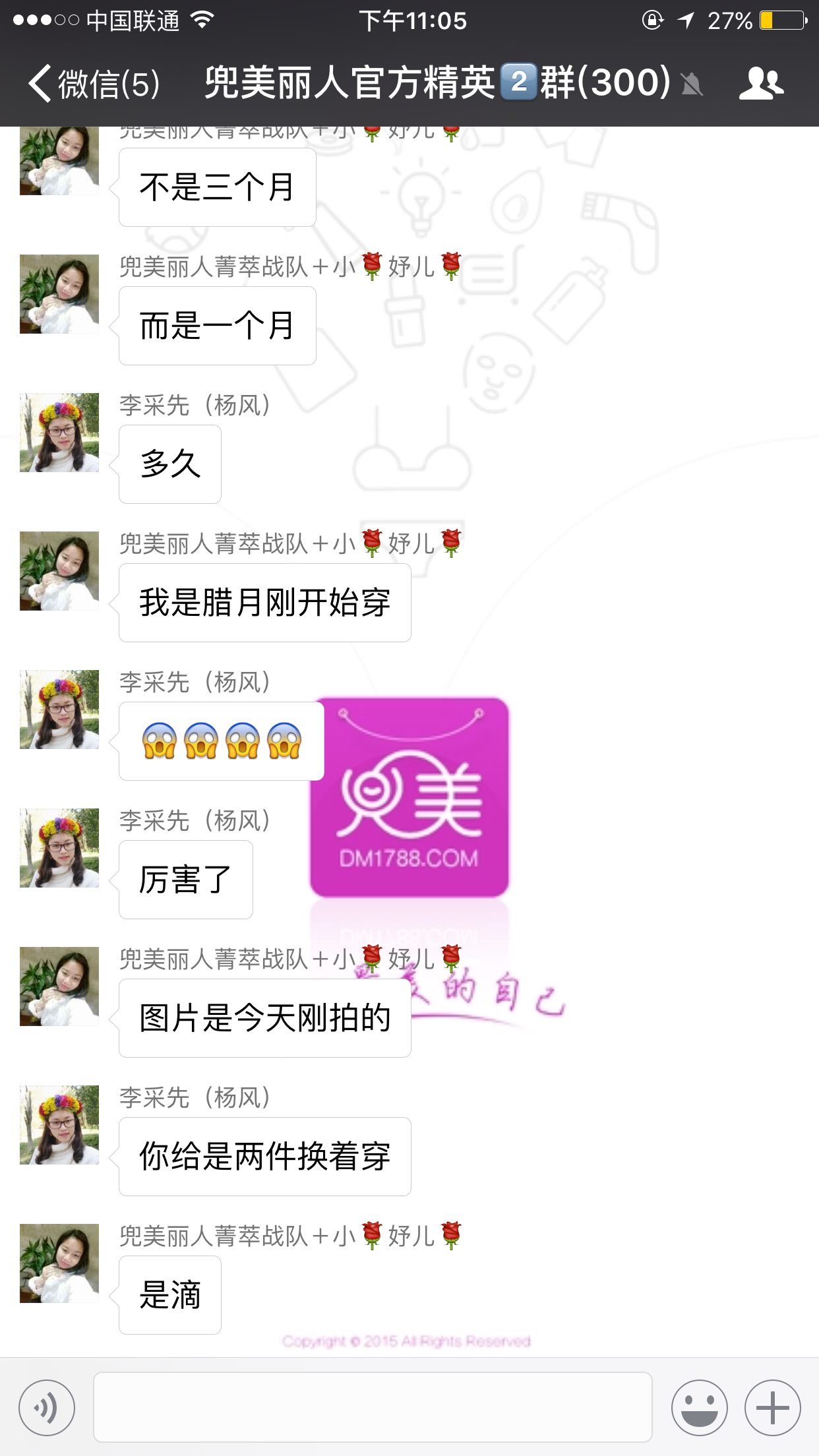Open avatar next to the 是滴 message

click(x=59, y=1263)
